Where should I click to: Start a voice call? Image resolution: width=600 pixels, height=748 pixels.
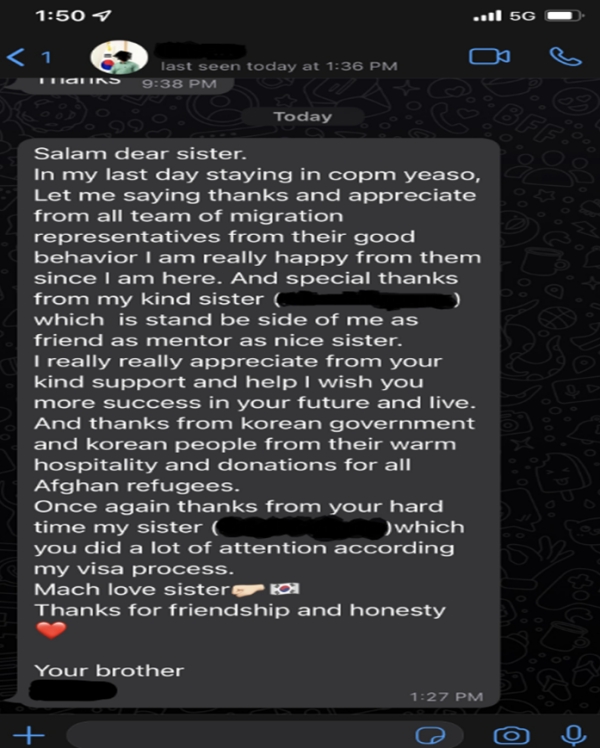point(565,56)
